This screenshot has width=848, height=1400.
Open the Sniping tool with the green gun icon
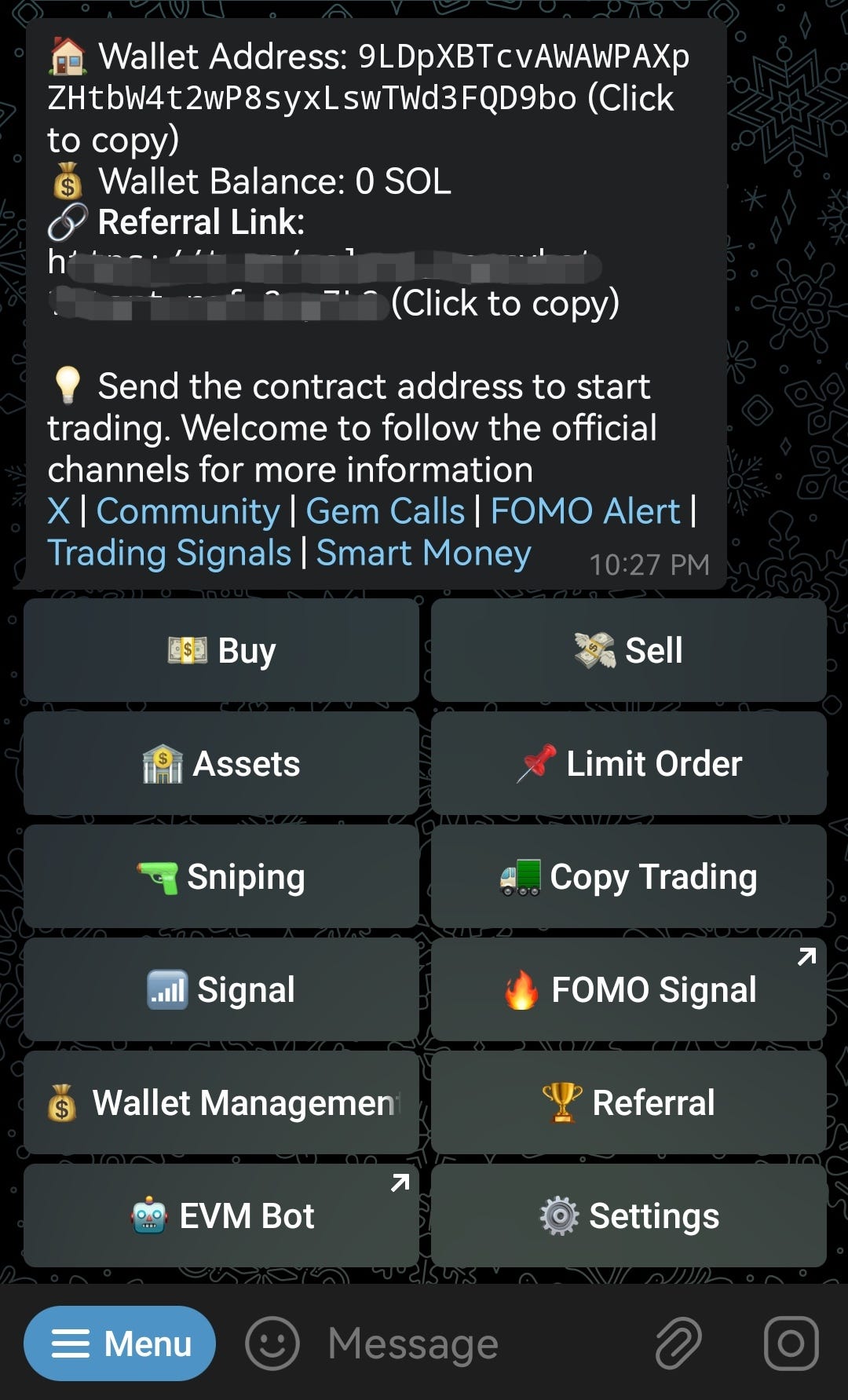(x=221, y=875)
